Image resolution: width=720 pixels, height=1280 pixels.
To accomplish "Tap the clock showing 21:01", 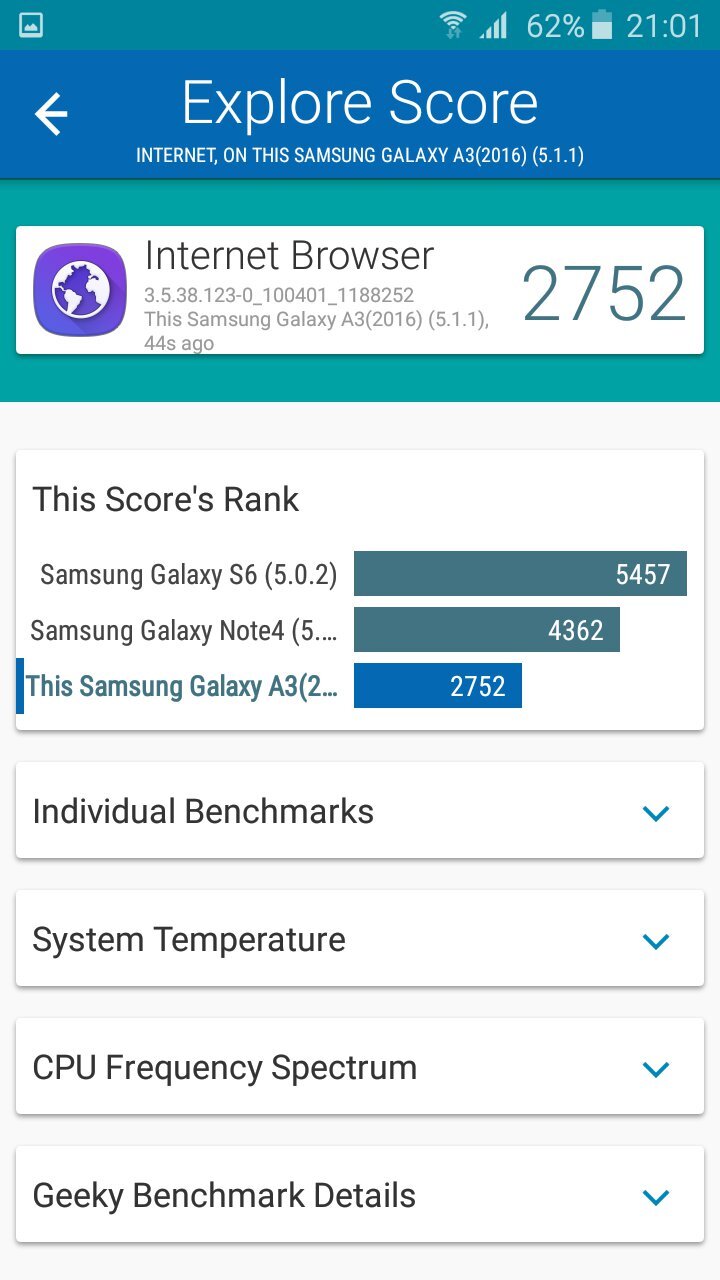I will [x=661, y=24].
